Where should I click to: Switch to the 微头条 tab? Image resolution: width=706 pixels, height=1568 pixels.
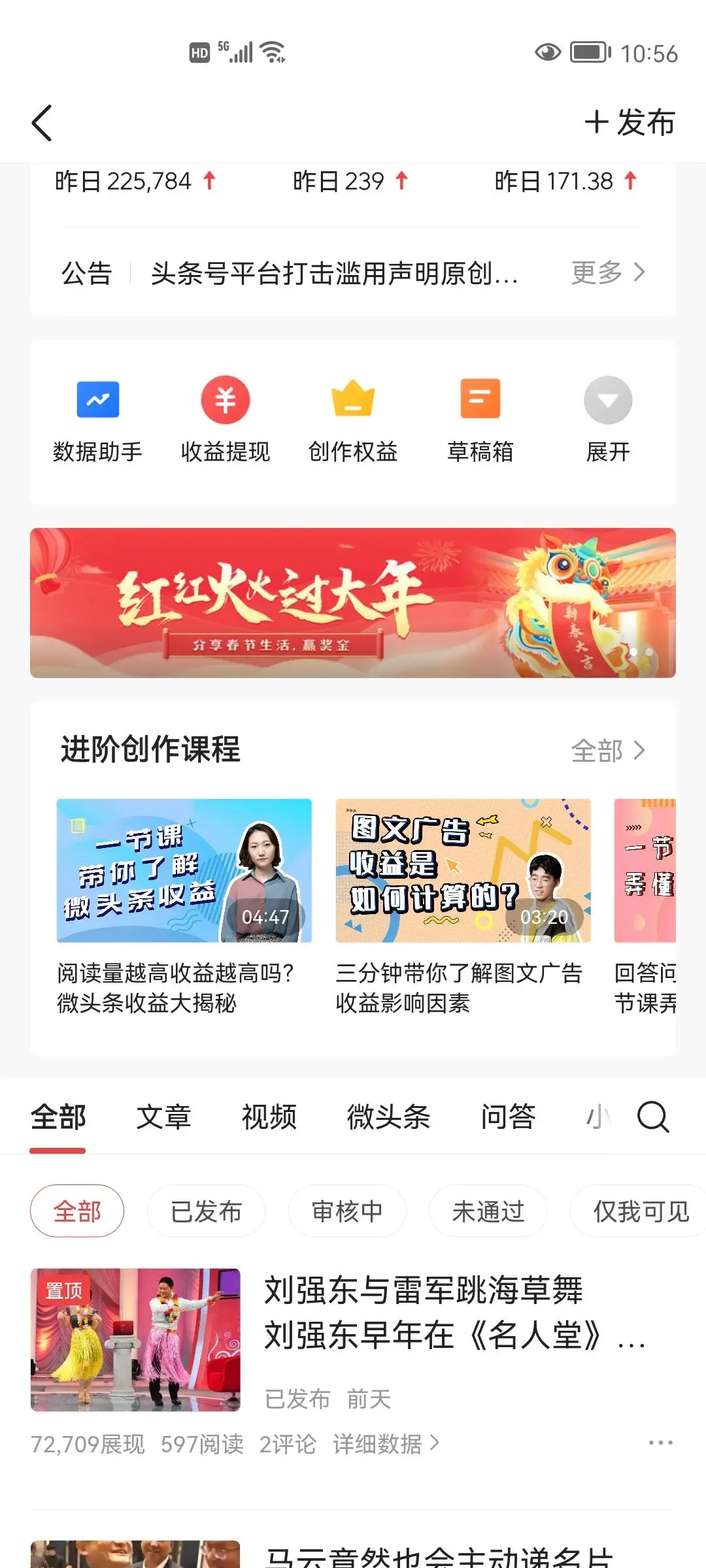tap(389, 1117)
